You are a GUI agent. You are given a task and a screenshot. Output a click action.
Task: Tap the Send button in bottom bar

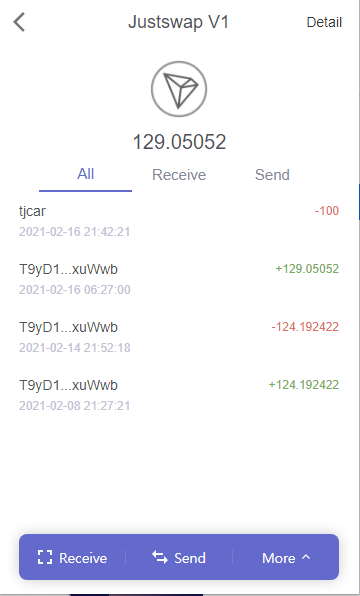(179, 558)
